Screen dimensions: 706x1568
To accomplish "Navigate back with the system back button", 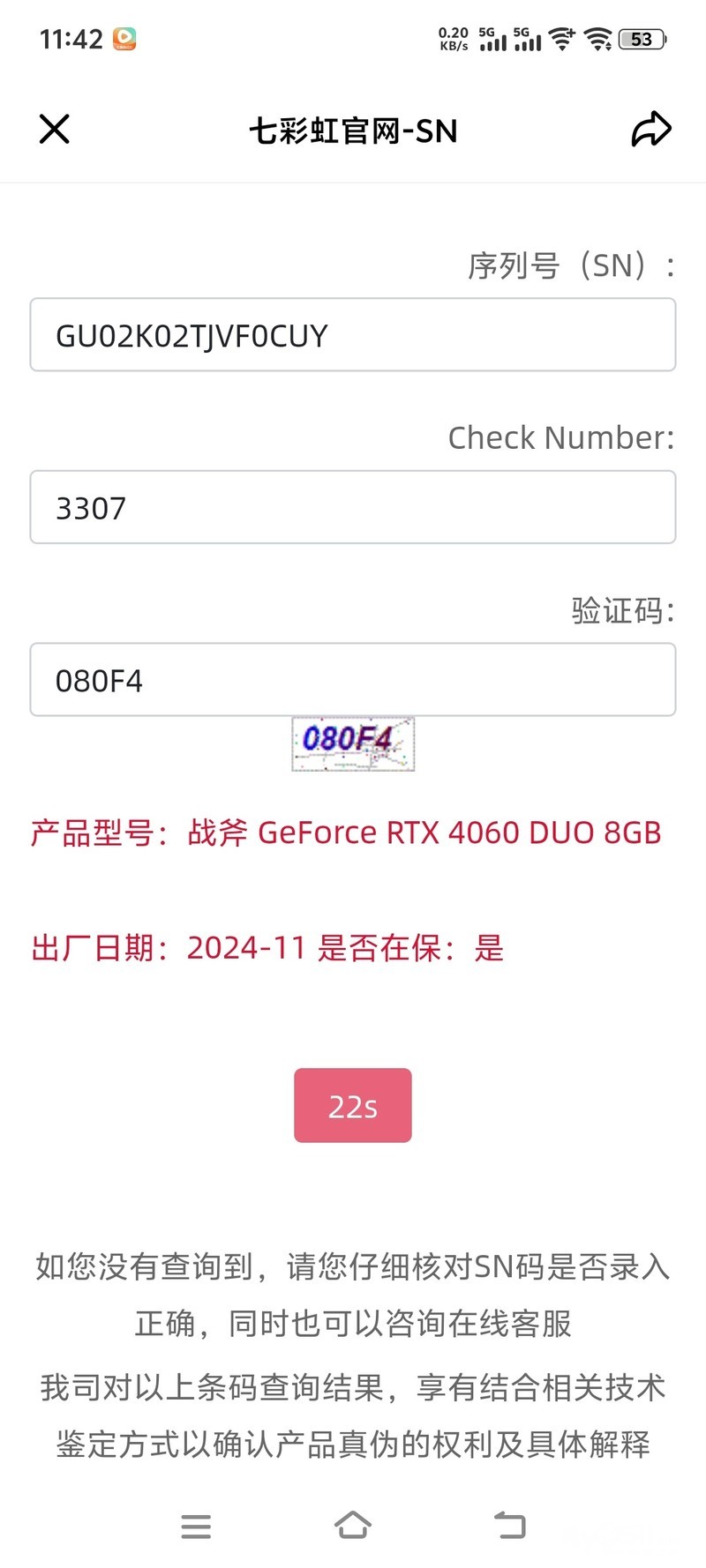I will (509, 1525).
